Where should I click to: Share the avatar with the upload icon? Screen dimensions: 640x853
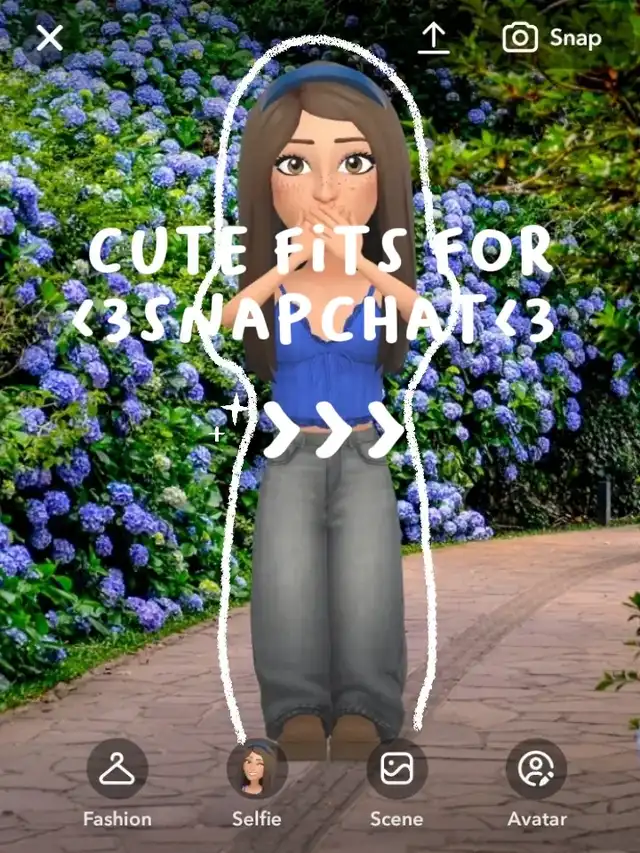point(433,38)
